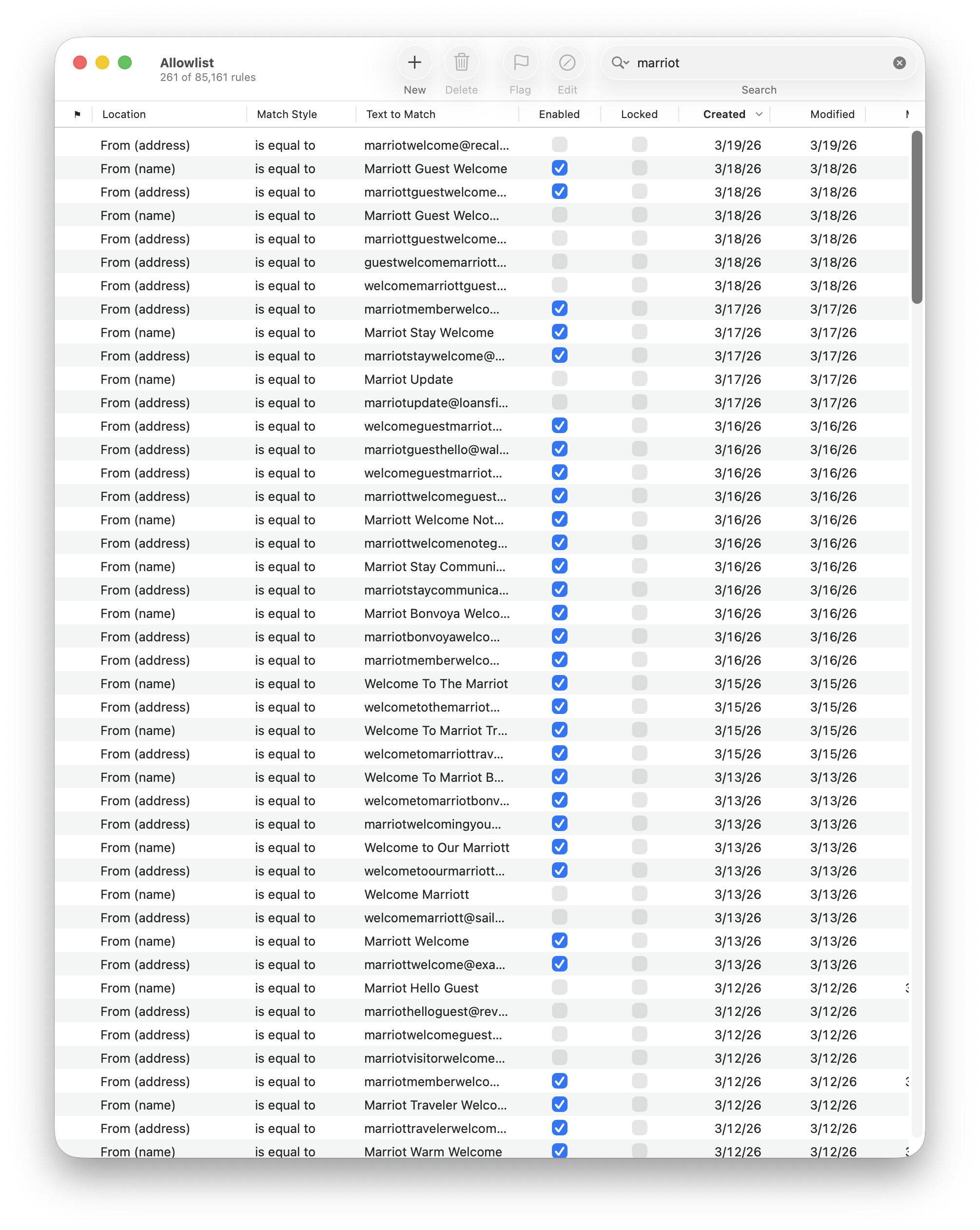Screen dimensions: 980x1230
Task: Minimize the Allowlist window
Action: [103, 63]
